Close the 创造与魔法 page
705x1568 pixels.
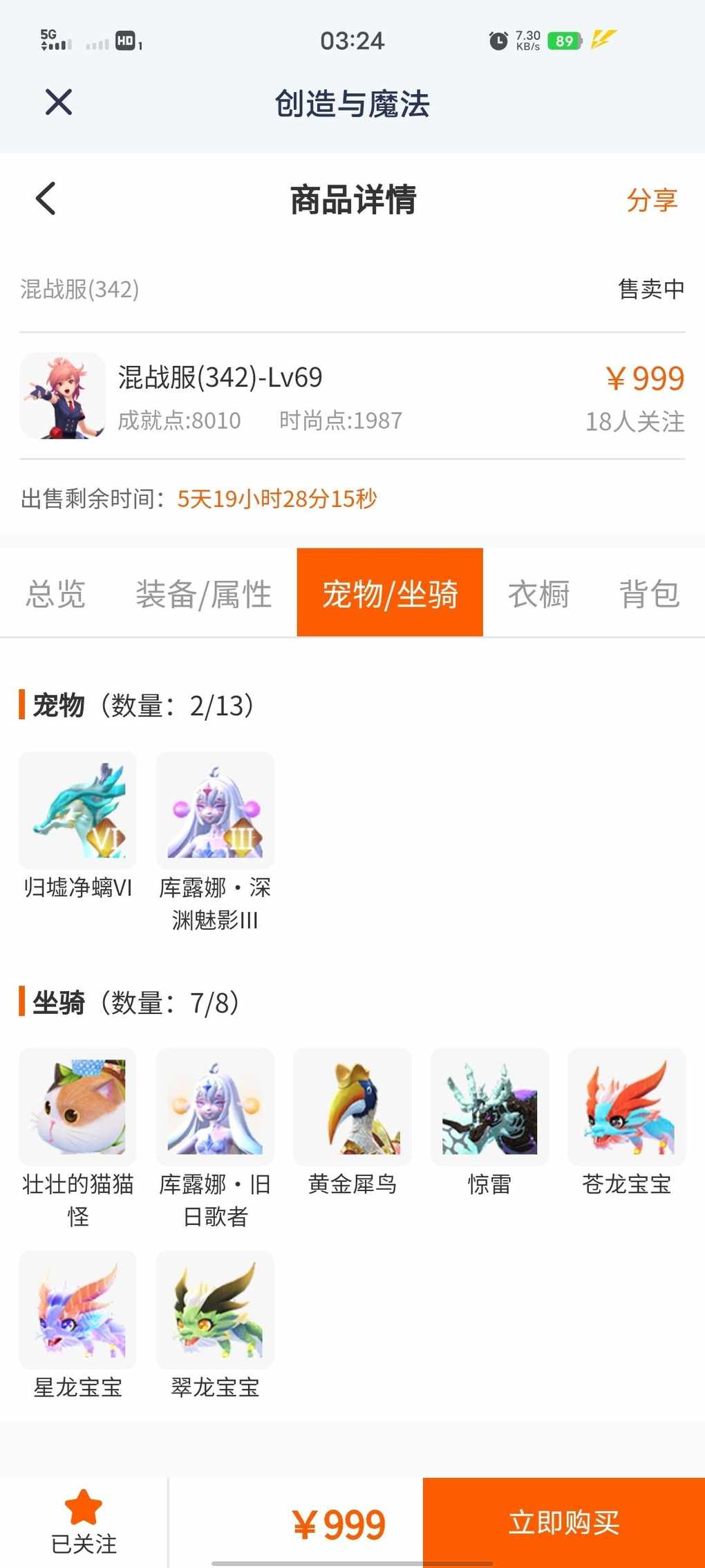click(x=59, y=102)
